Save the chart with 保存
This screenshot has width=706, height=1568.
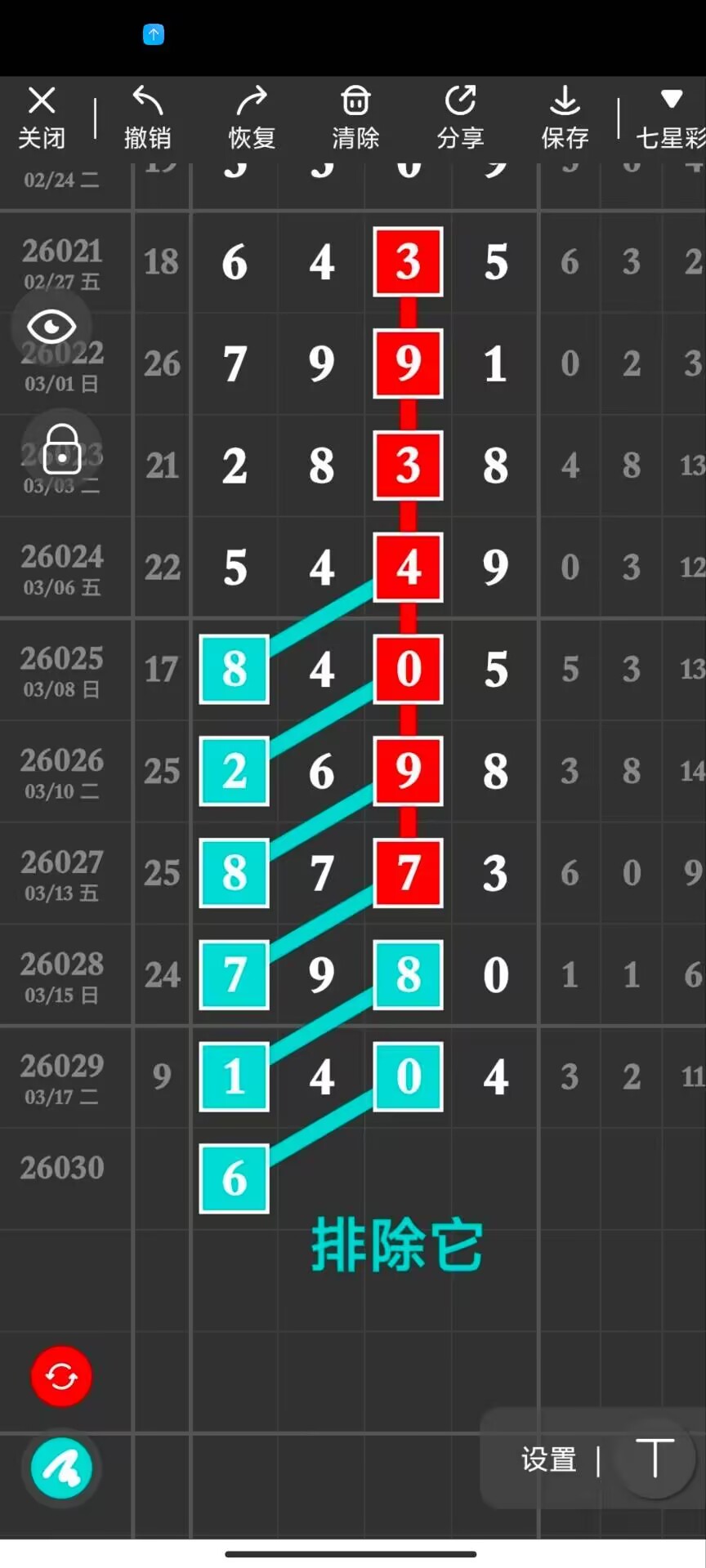[x=565, y=118]
